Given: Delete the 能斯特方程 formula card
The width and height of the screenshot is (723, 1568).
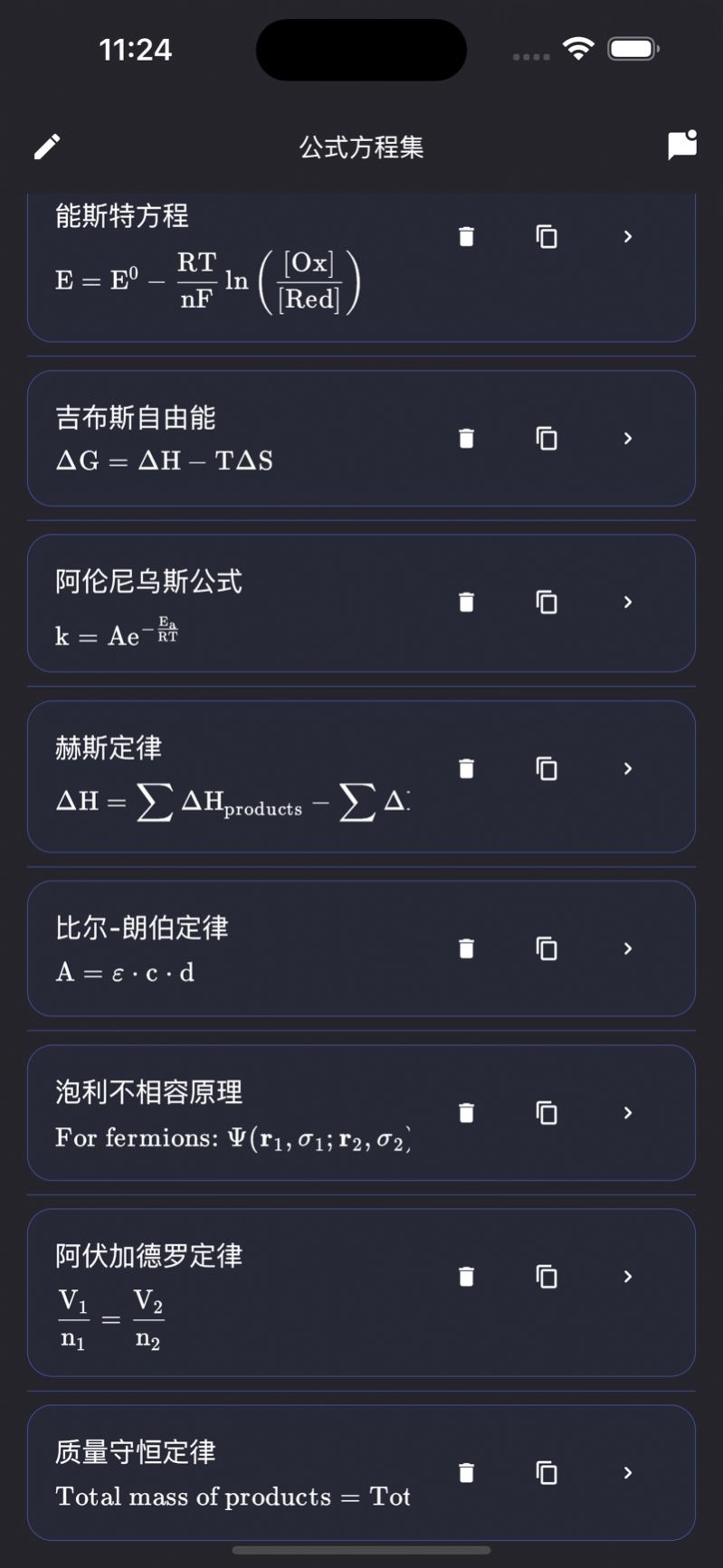Looking at the screenshot, I should point(467,237).
